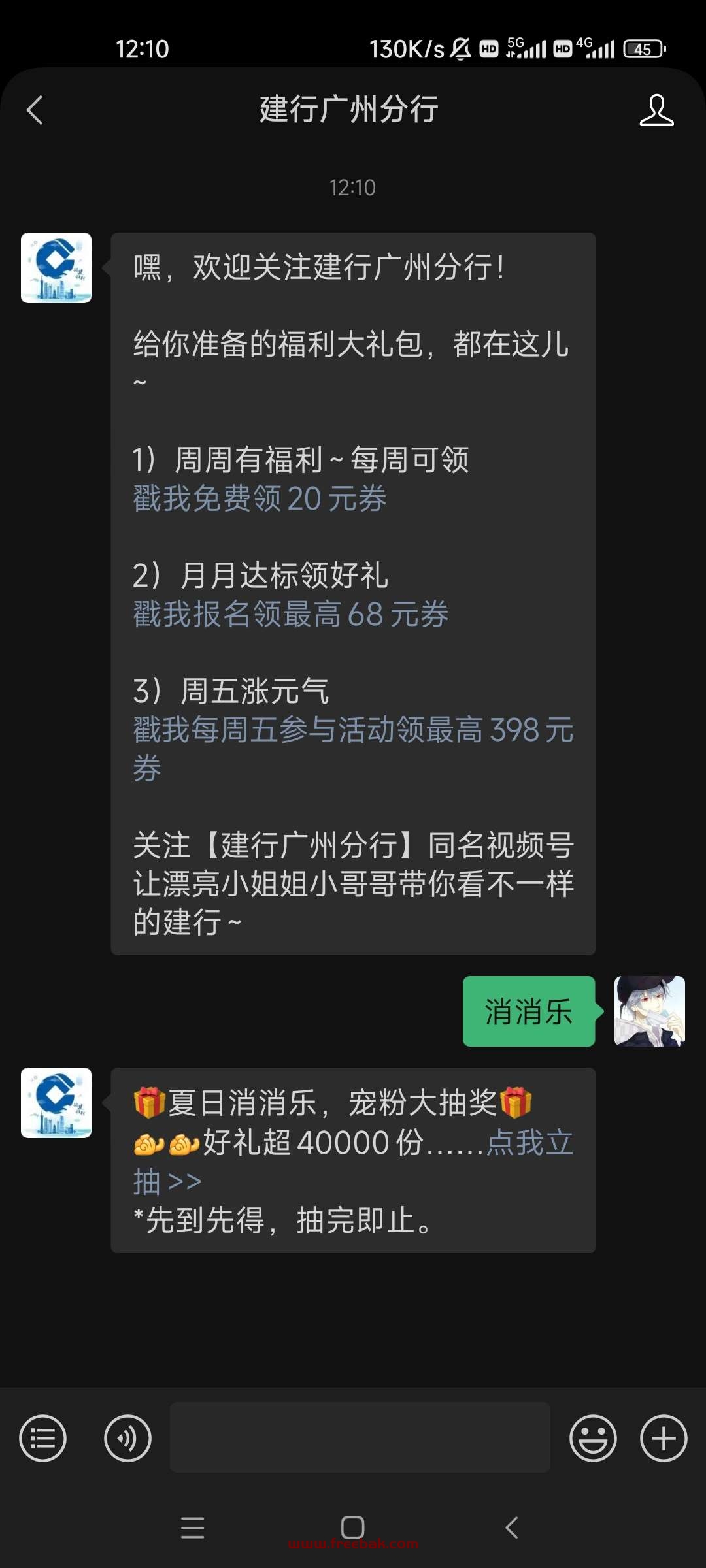Image resolution: width=706 pixels, height=1568 pixels.
Task: Open the link 戳我免费领20元券
Action: click(x=260, y=498)
